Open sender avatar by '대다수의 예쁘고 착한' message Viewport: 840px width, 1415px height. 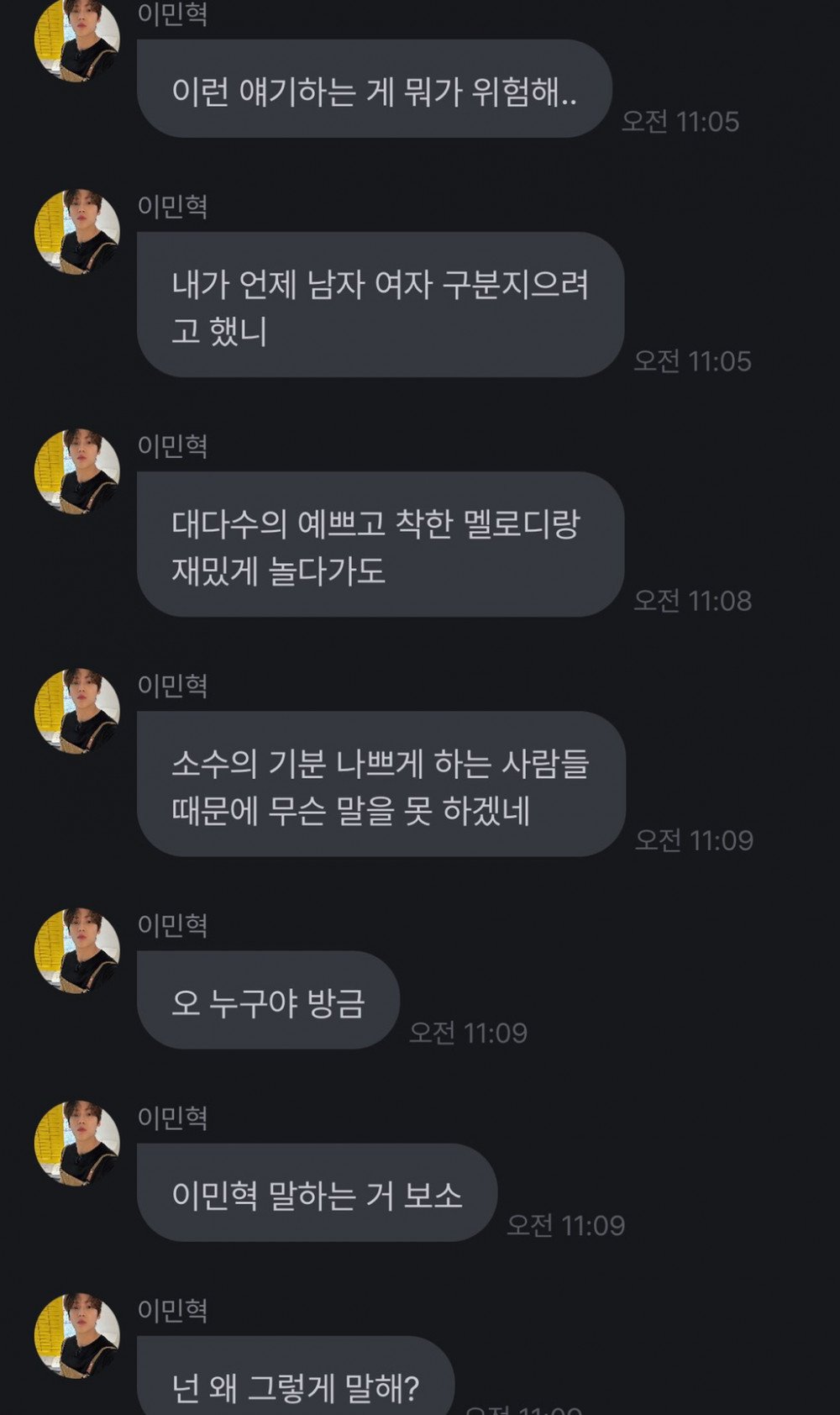click(76, 471)
